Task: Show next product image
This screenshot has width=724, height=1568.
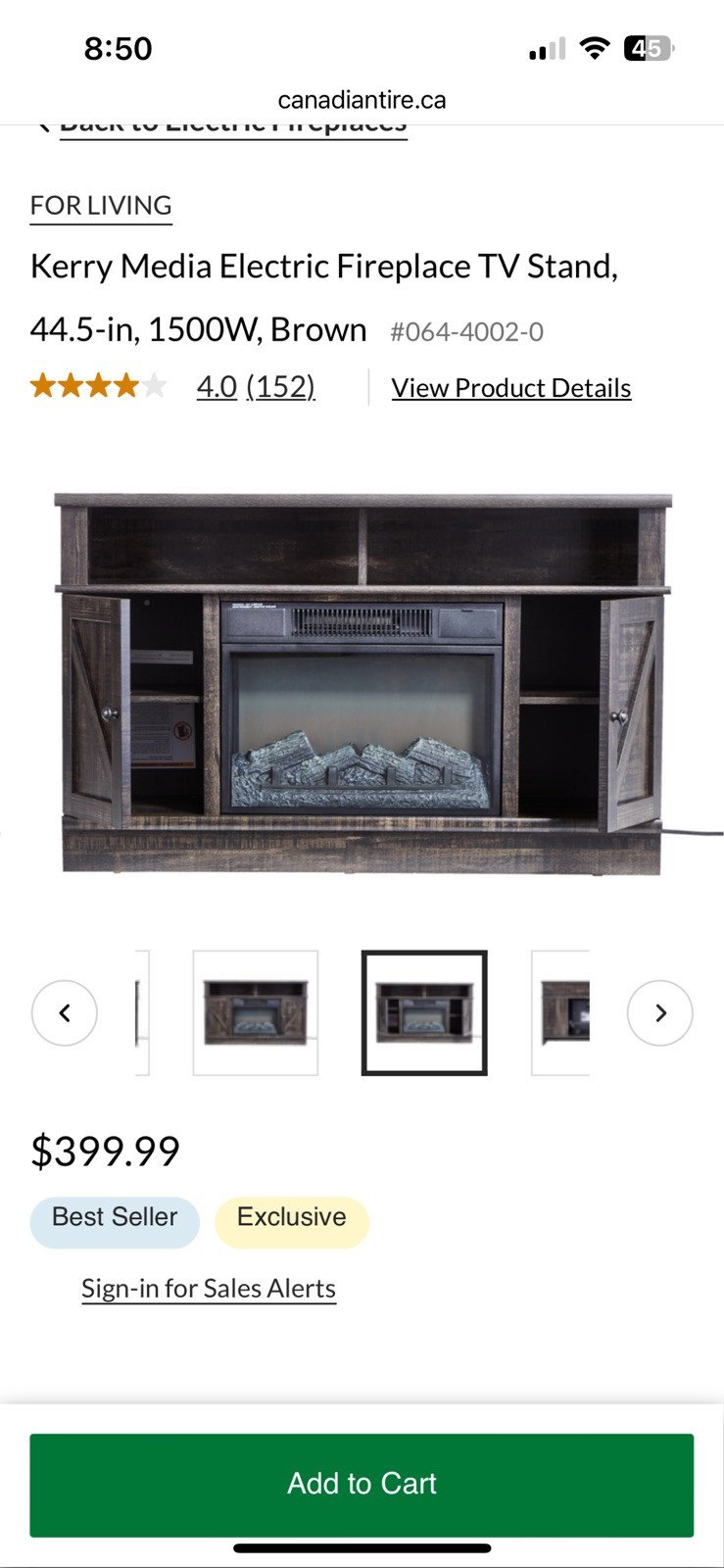Action: pyautogui.click(x=659, y=1012)
